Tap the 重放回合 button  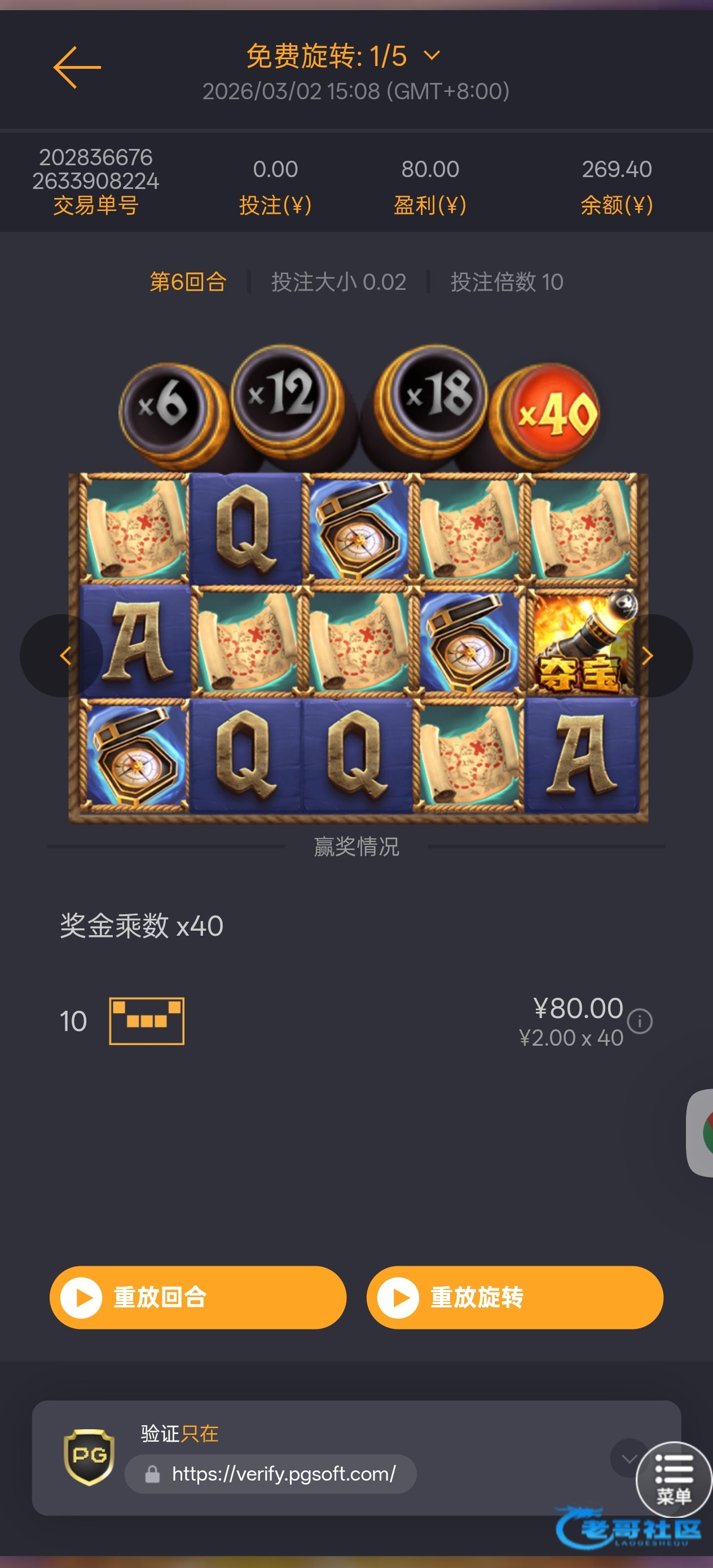198,1297
